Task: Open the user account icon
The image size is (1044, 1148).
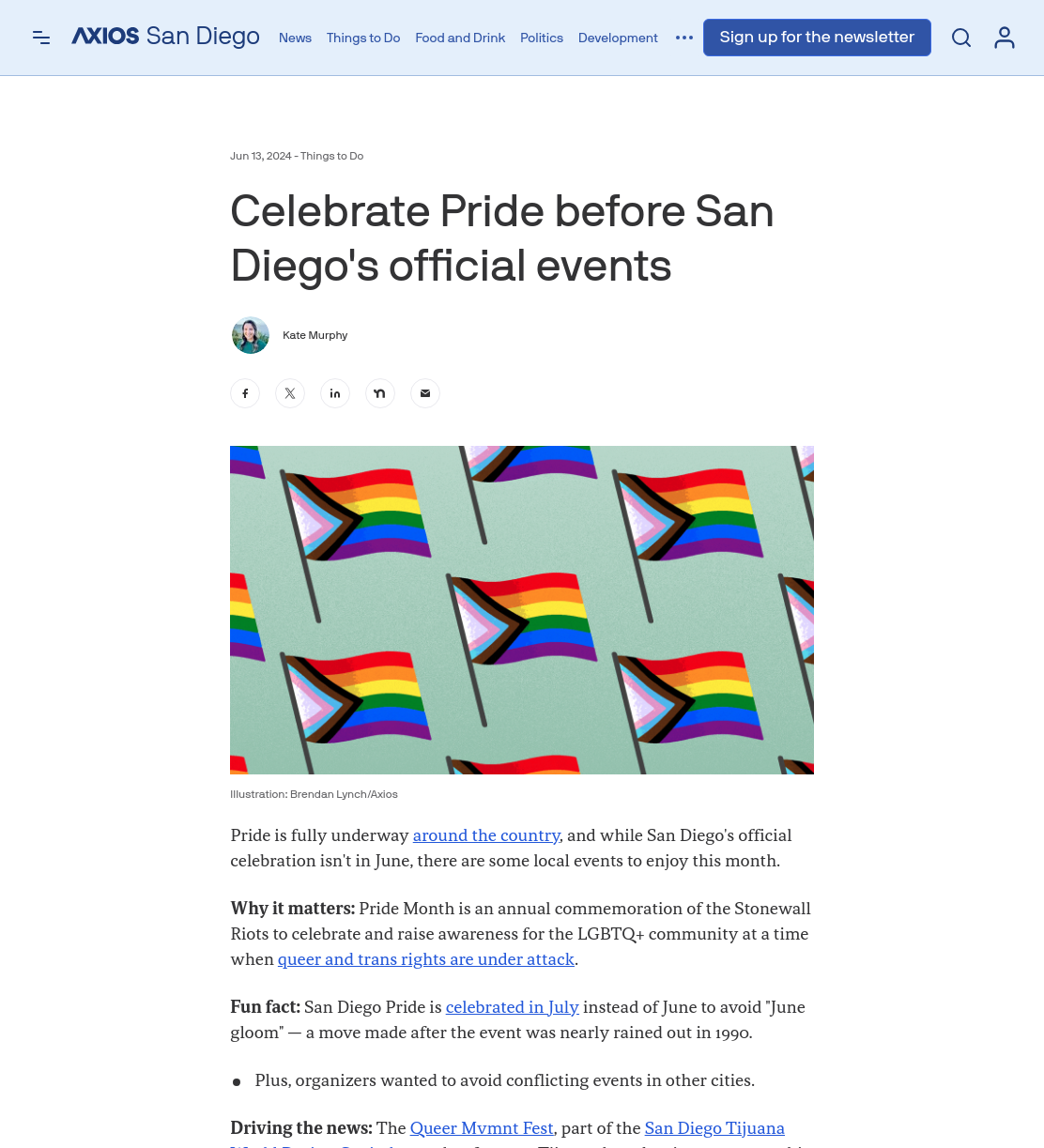Action: [x=1005, y=38]
